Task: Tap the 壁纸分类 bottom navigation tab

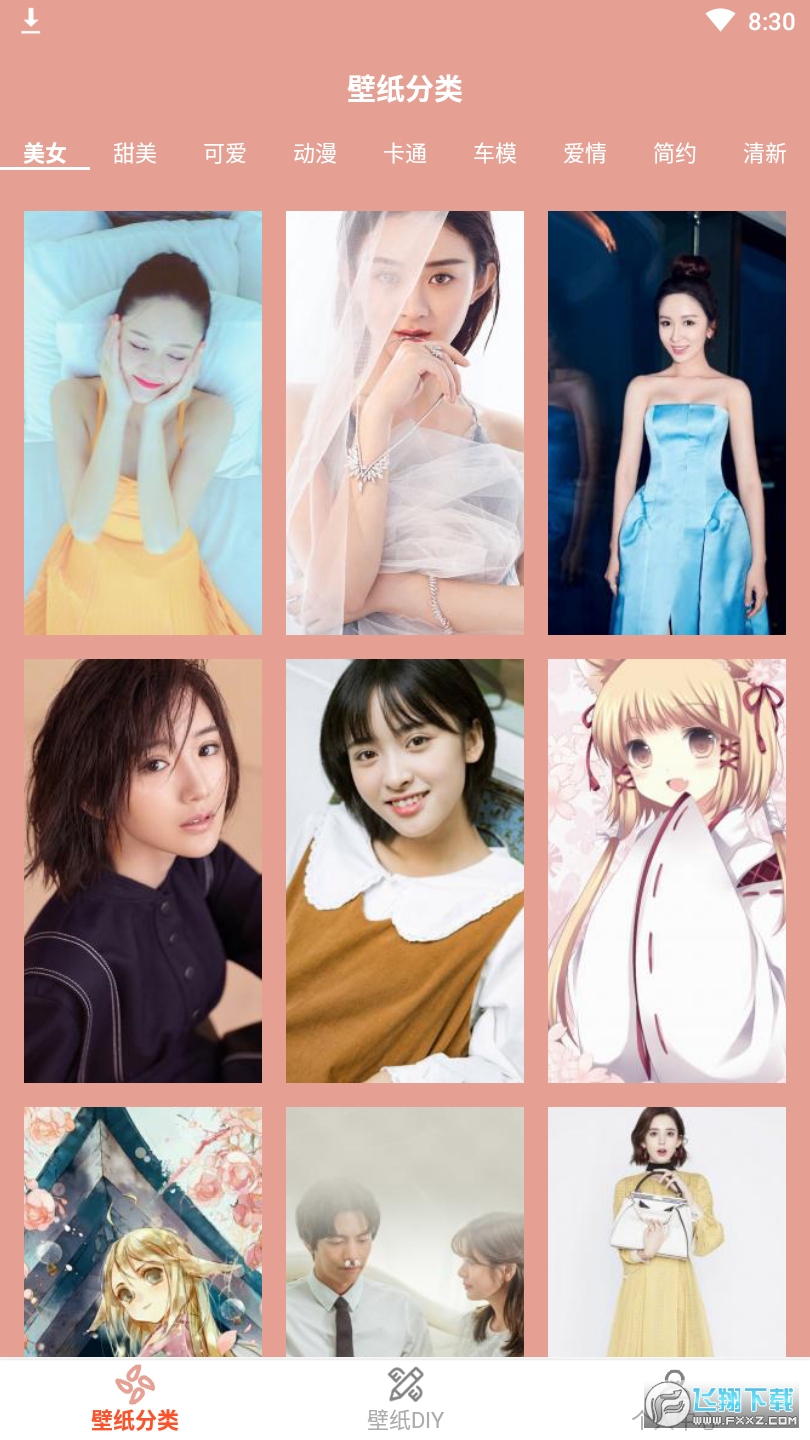Action: coord(135,1400)
